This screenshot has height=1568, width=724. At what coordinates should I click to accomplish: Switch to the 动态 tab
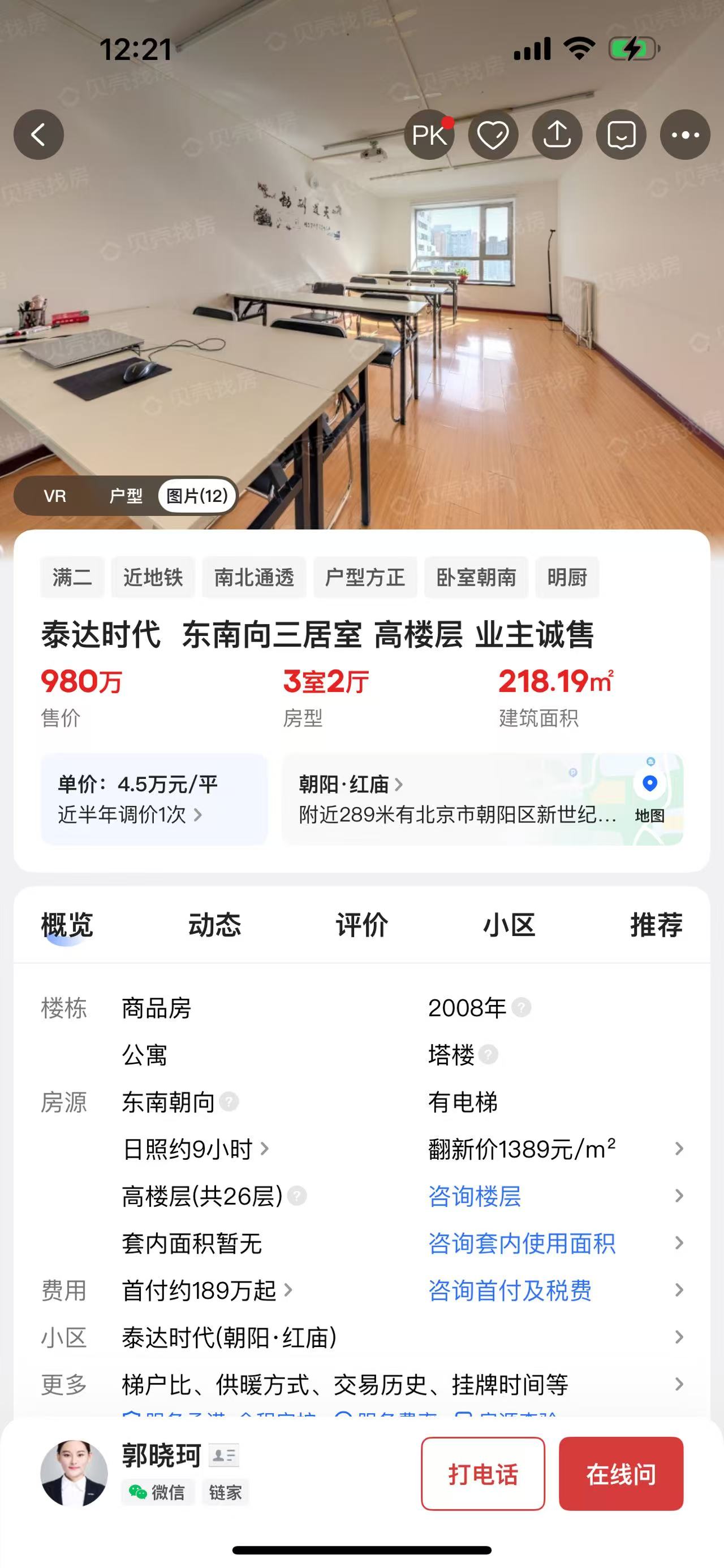(214, 925)
